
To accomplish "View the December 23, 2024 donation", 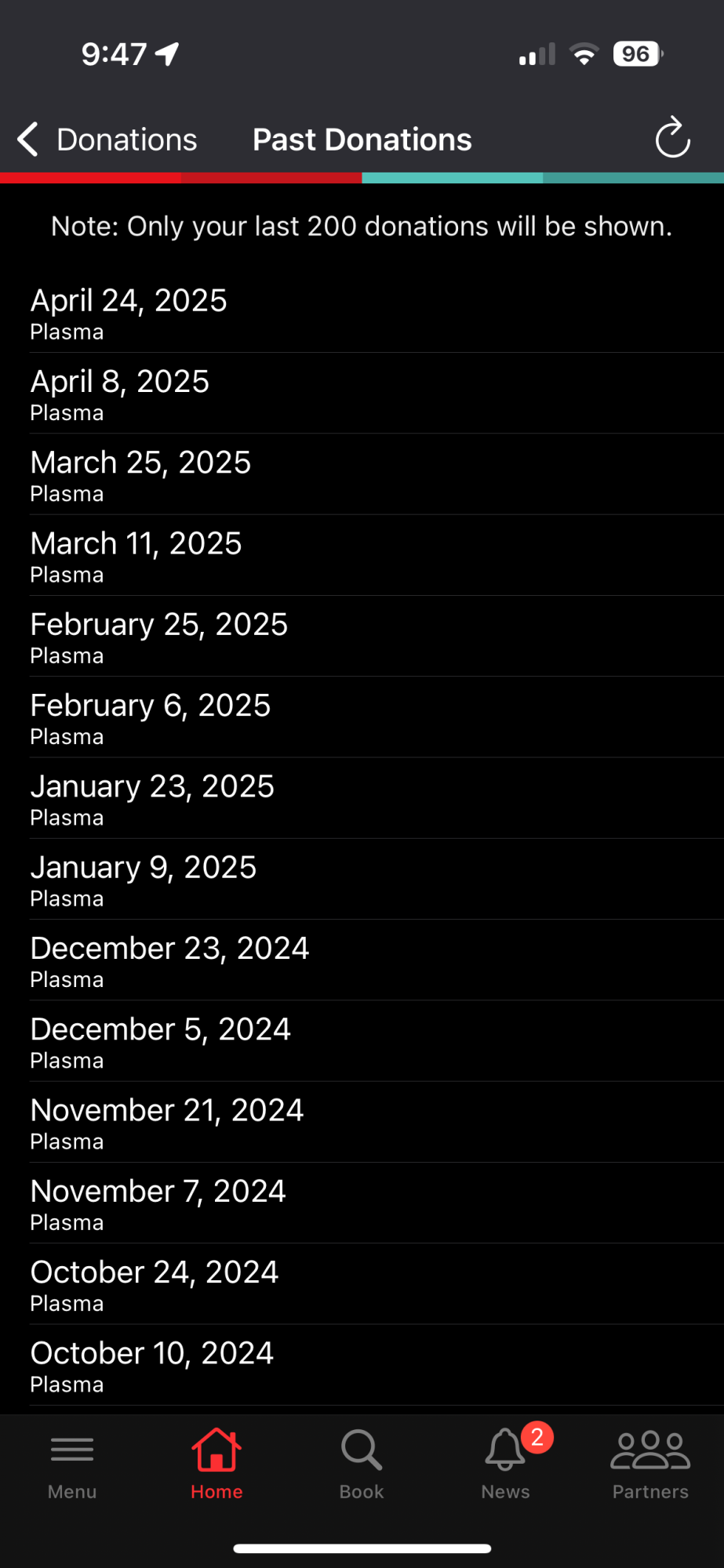I will 362,960.
